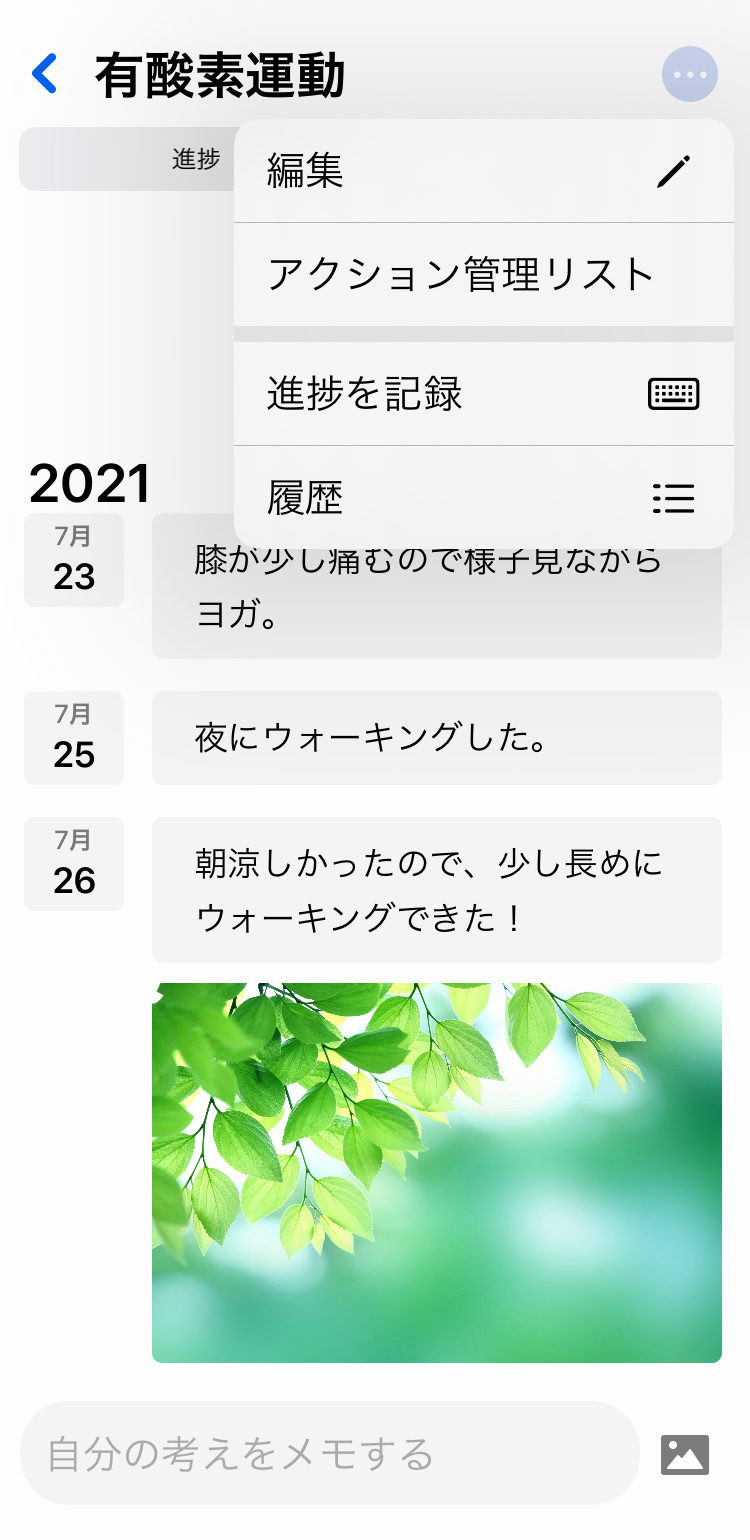Focus the 自分の考えをメモする field
Screen dimensions: 750x1540
[x=330, y=1453]
